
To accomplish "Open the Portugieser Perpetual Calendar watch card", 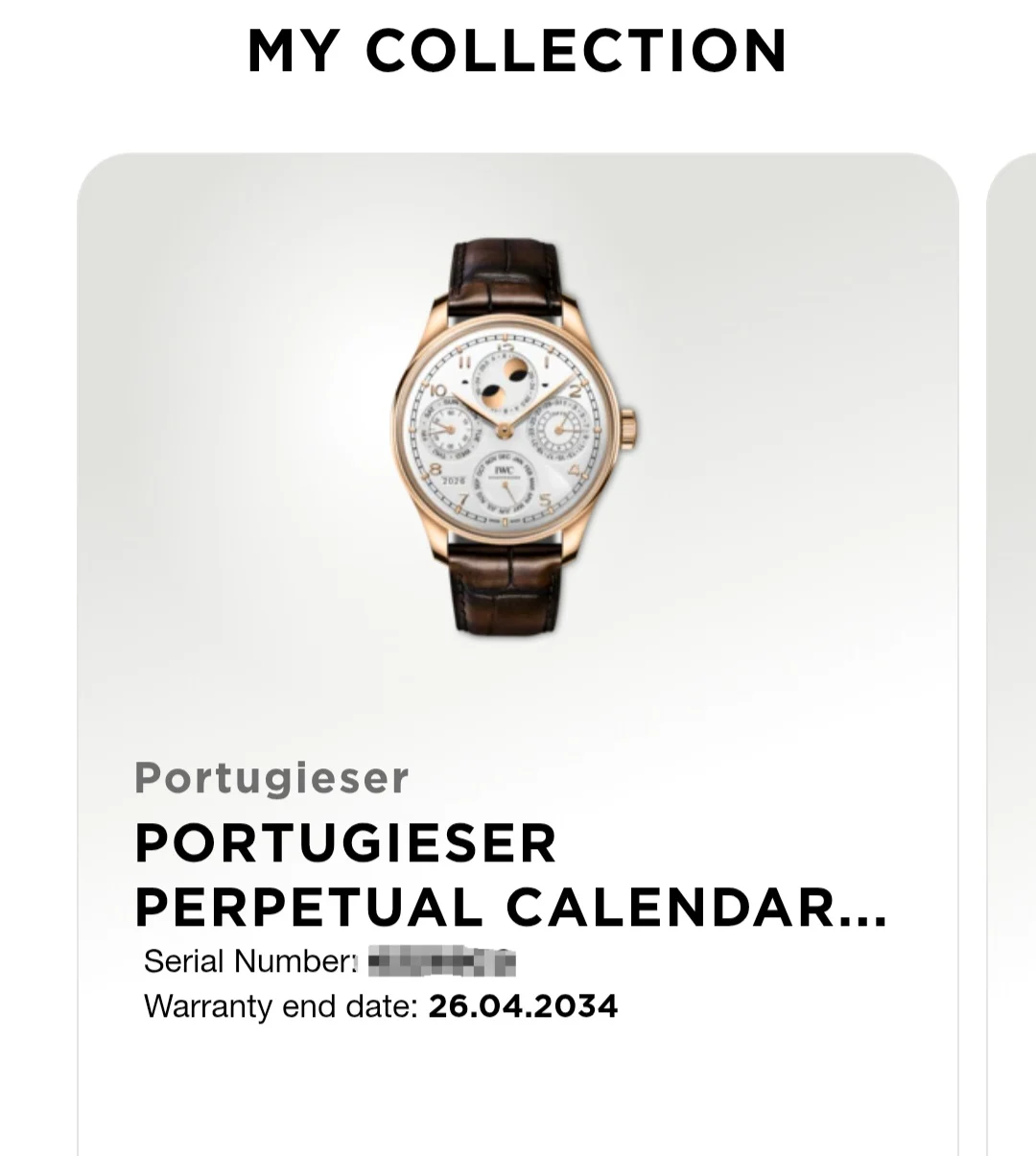I will tap(518, 654).
